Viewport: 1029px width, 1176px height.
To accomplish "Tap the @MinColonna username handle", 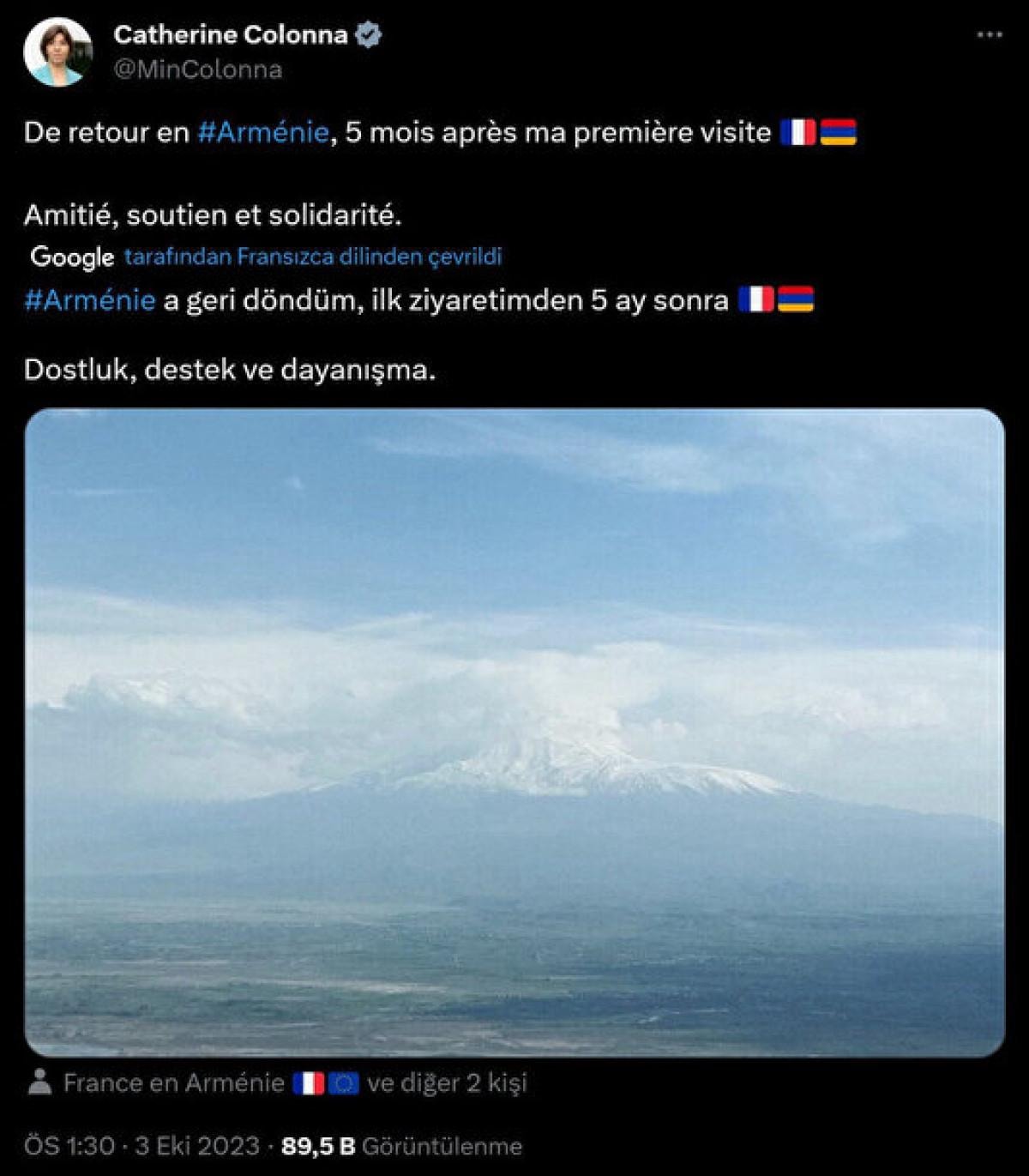I will pos(198,69).
